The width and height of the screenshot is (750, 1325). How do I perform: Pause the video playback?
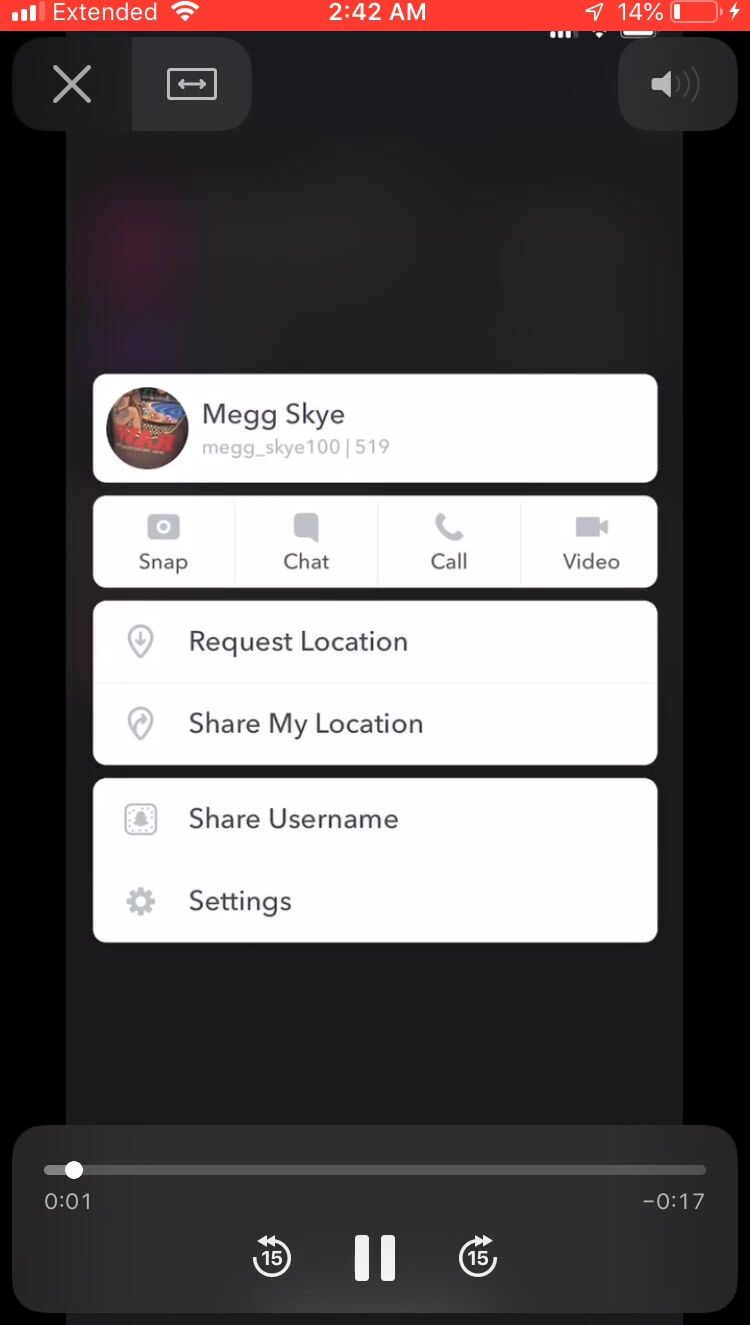pyautogui.click(x=375, y=1257)
